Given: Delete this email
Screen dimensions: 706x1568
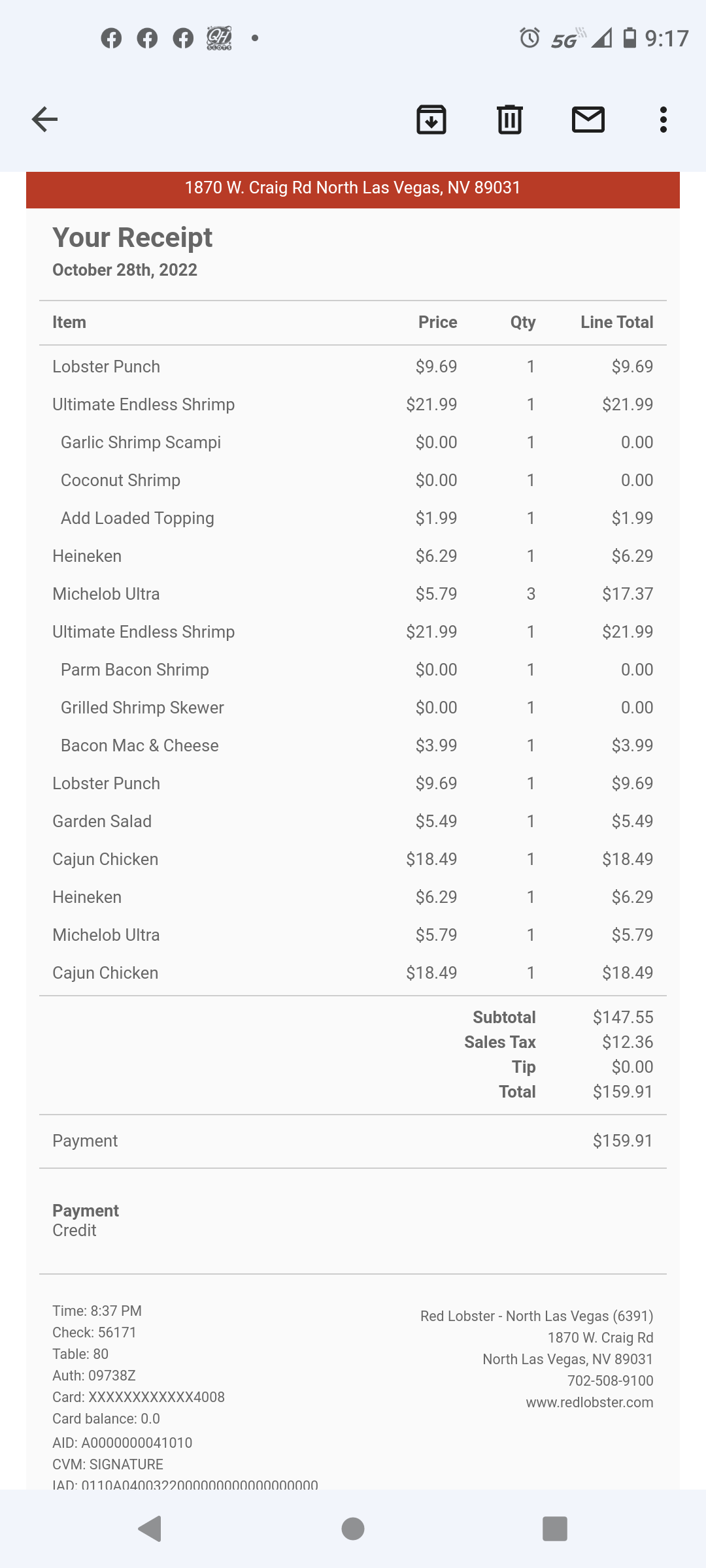Looking at the screenshot, I should click(x=510, y=120).
